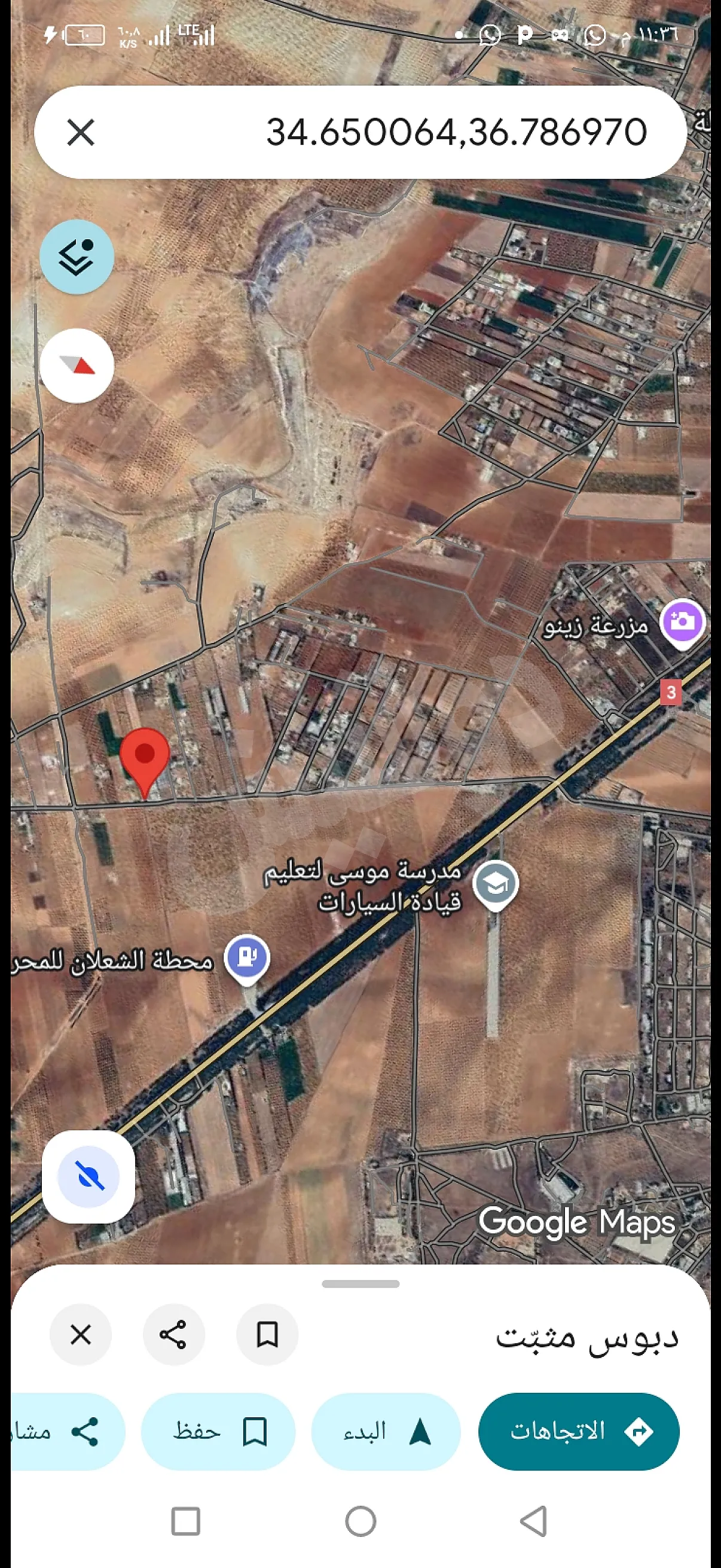The width and height of the screenshot is (721, 1568).
Task: Tap the round bookmark icon
Action: pos(267,1335)
